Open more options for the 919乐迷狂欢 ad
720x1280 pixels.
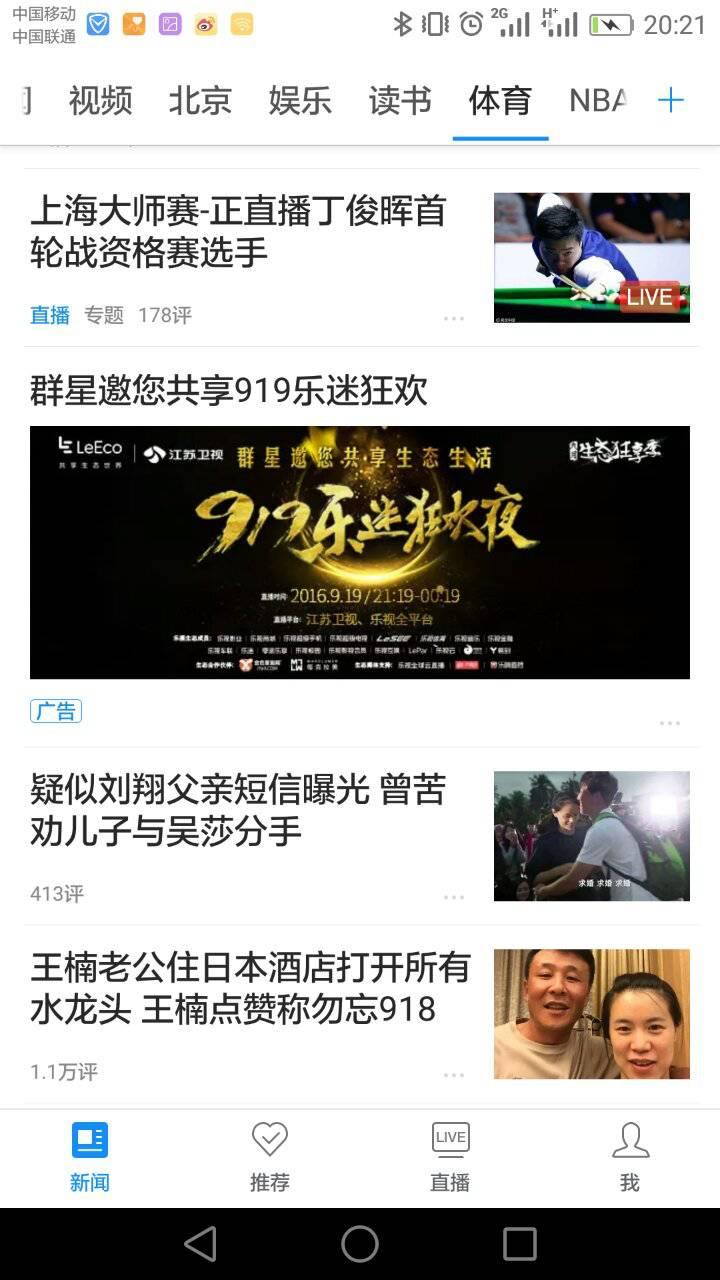(669, 722)
